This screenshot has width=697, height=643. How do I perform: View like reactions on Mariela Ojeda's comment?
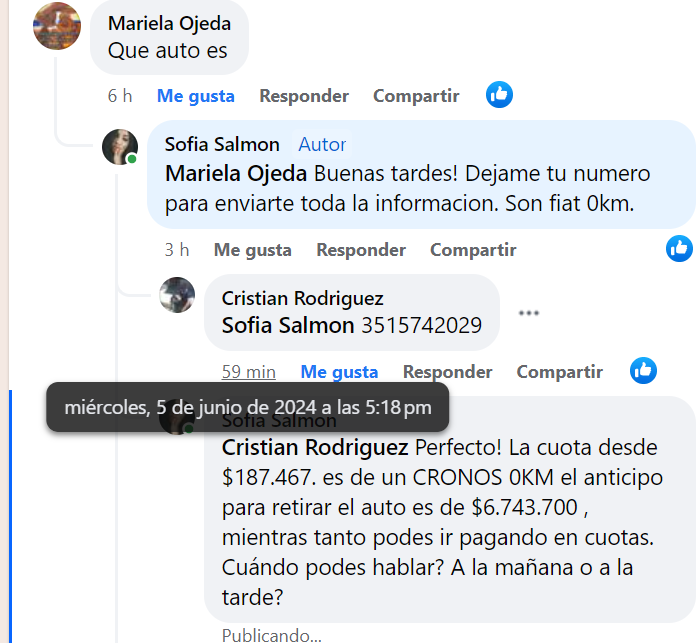[x=499, y=95]
